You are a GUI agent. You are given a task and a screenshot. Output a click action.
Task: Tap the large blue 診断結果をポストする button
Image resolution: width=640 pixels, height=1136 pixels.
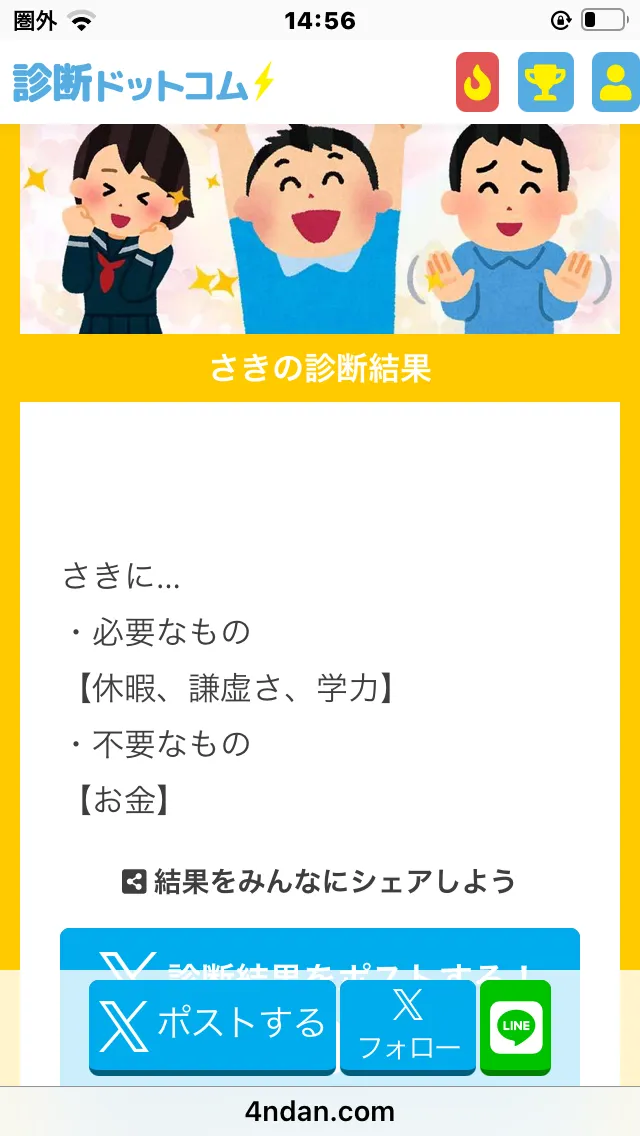point(320,950)
